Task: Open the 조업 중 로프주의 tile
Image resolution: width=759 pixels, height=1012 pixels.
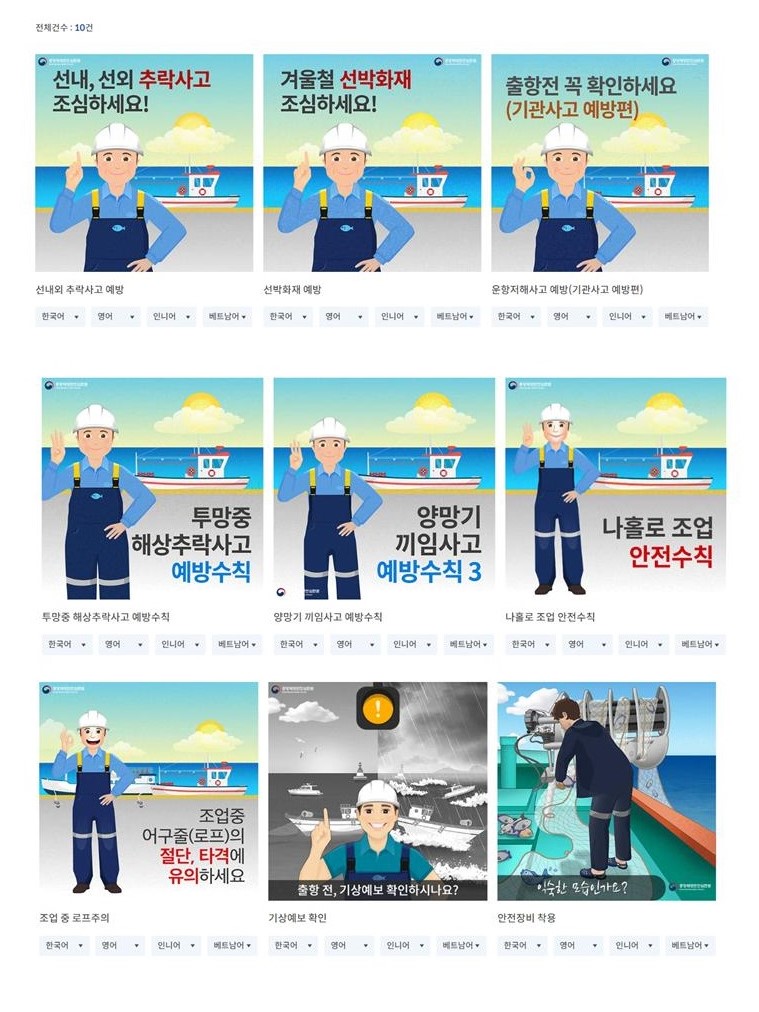Action: (148, 790)
